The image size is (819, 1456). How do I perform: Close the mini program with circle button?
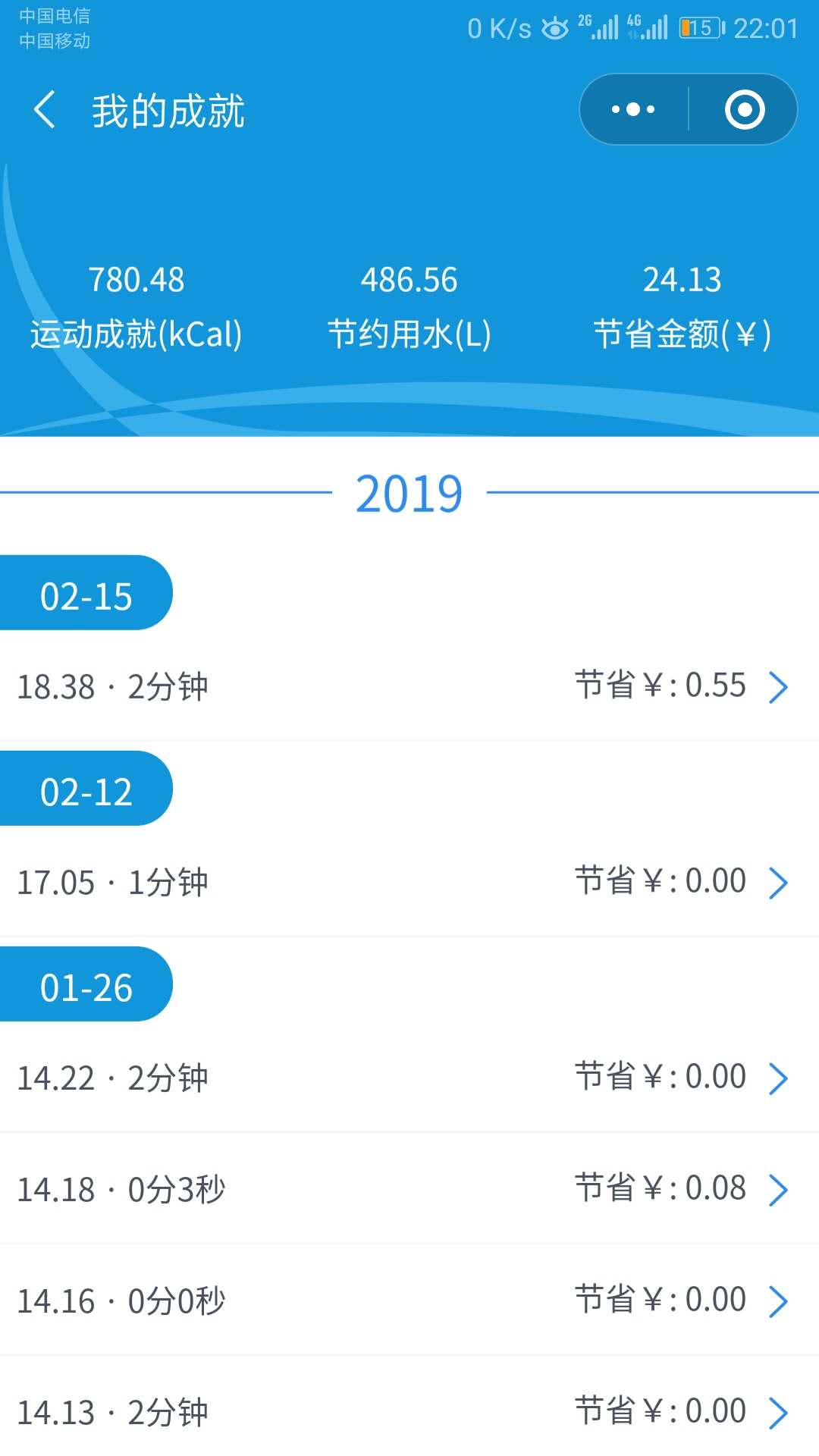point(745,109)
